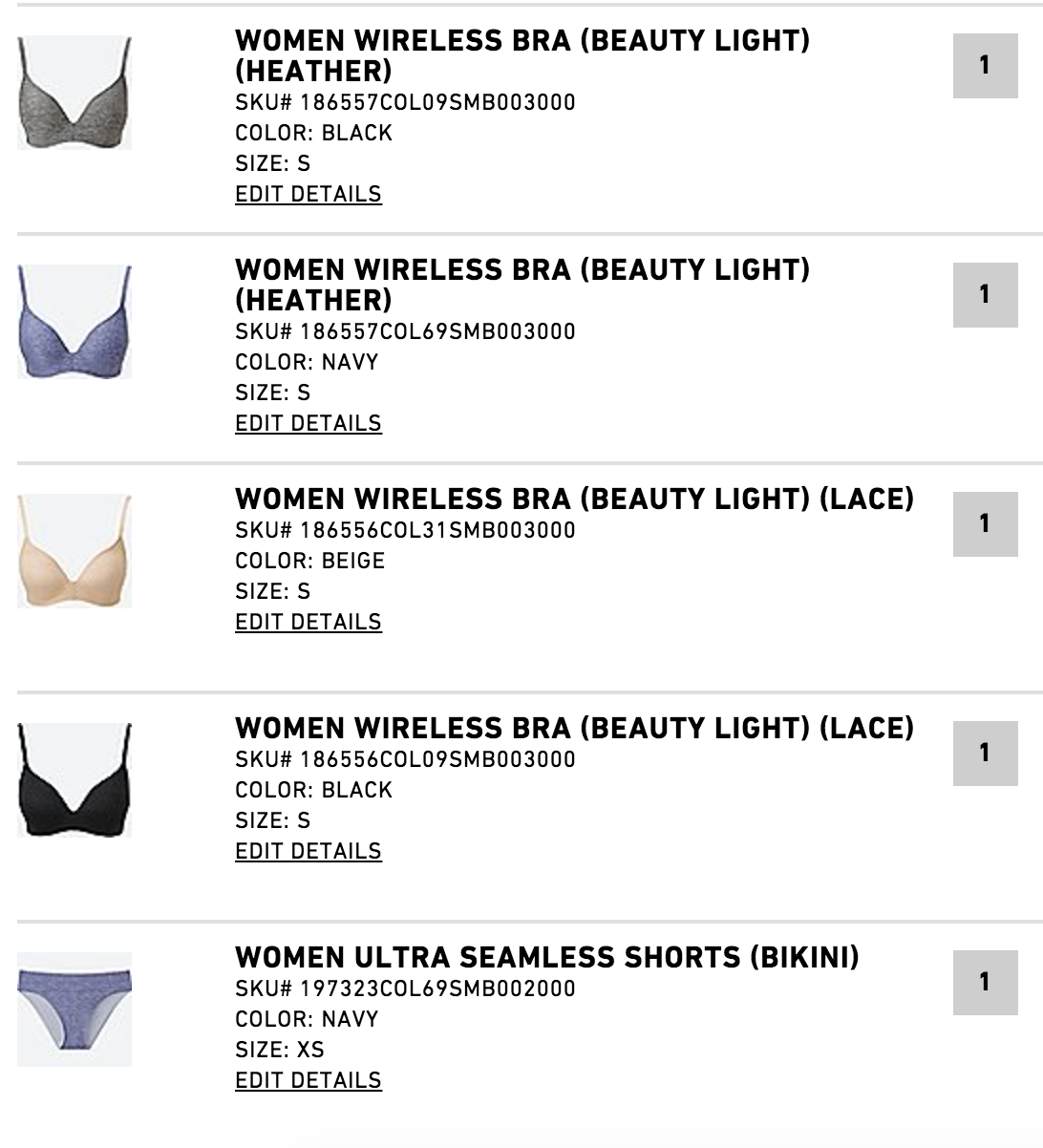Change quantity of black lace wireless bra

(985, 754)
